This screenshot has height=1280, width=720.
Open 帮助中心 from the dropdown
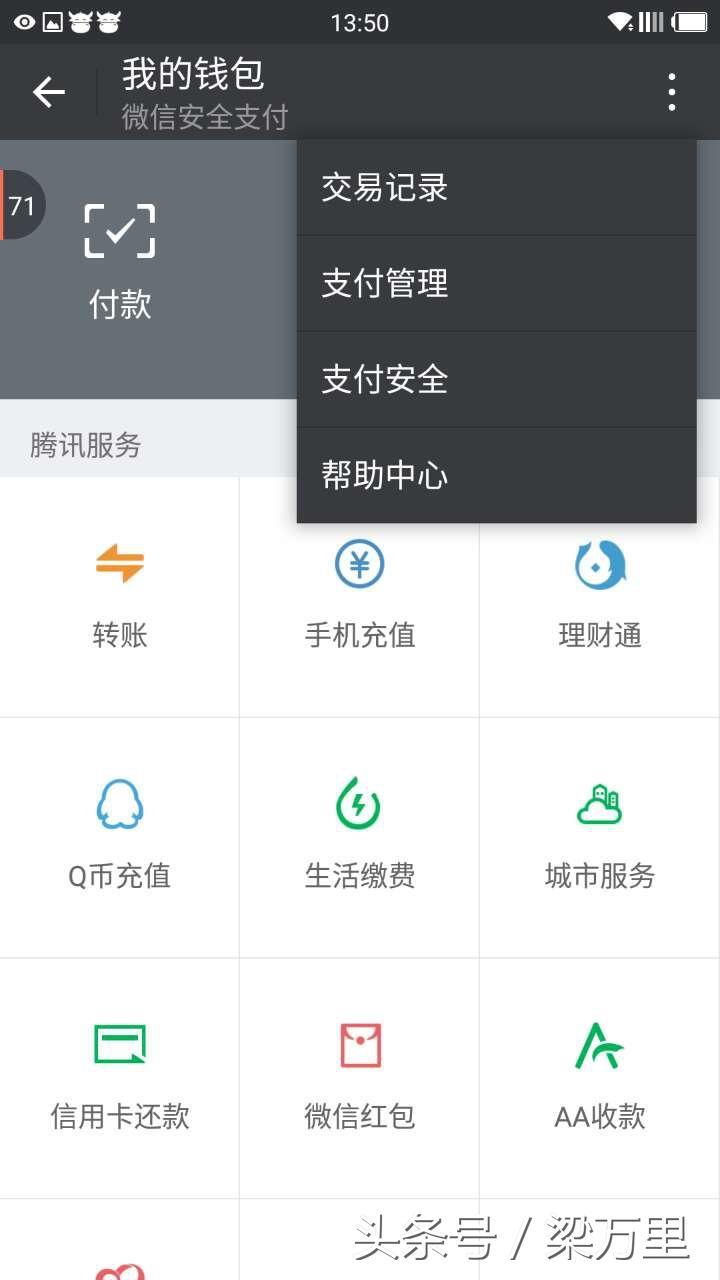click(496, 475)
